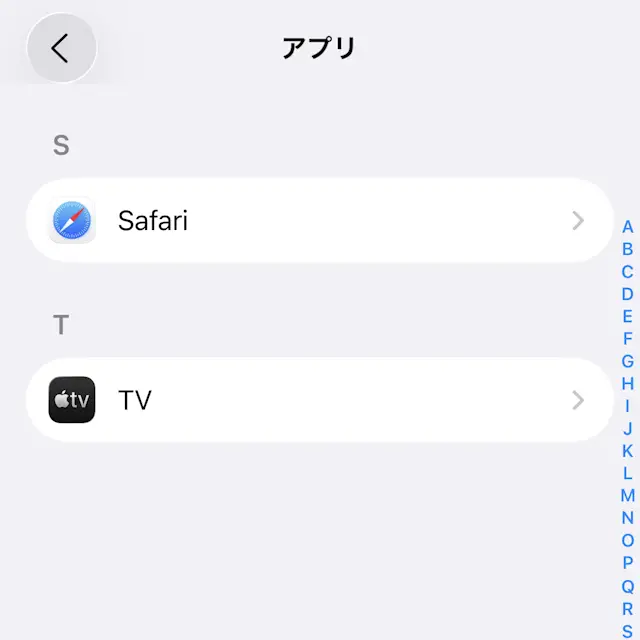Jump to letter O in the index
The image size is (640, 640).
pos(627,540)
